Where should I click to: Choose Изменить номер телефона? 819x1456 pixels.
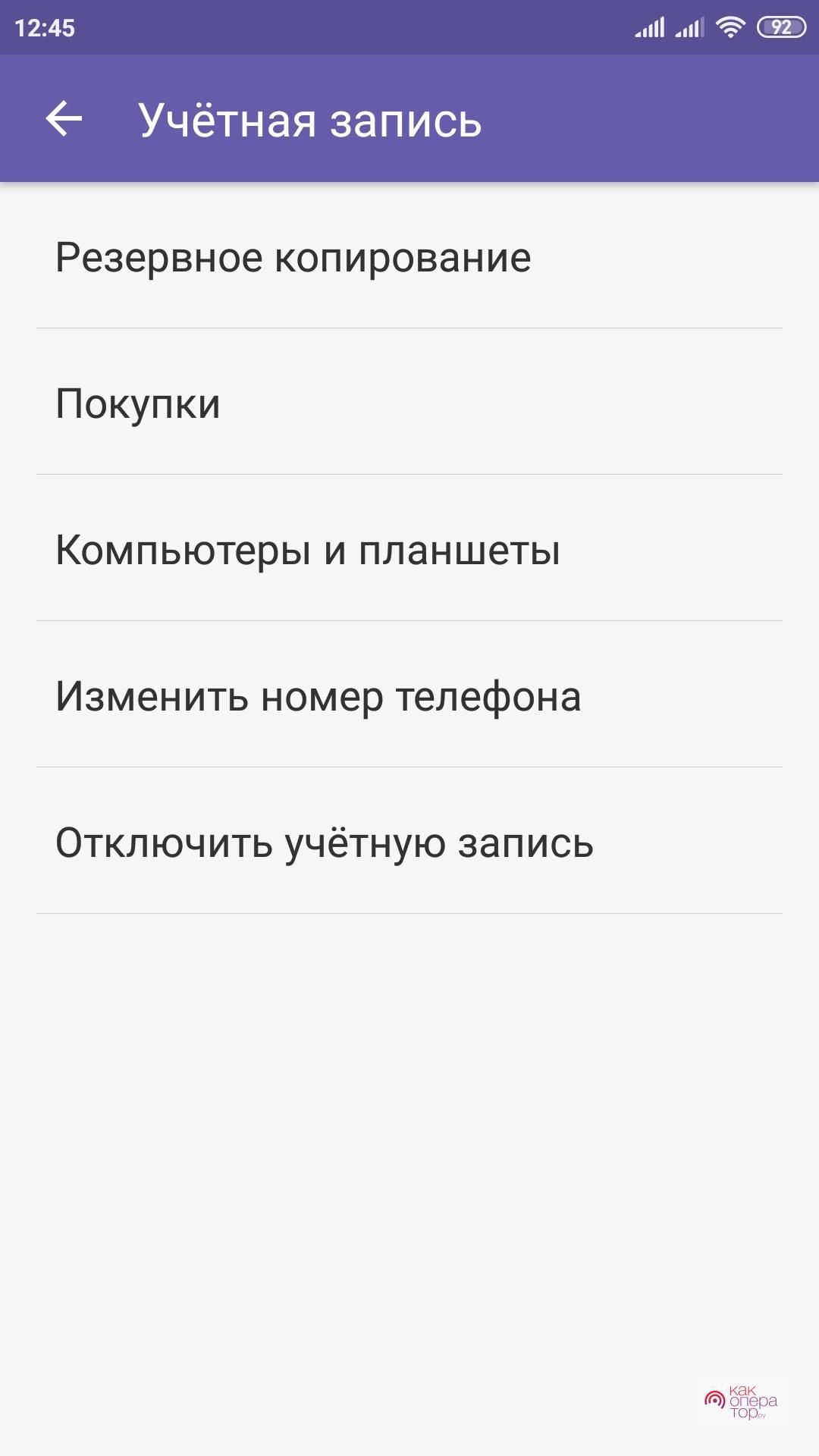(x=318, y=698)
